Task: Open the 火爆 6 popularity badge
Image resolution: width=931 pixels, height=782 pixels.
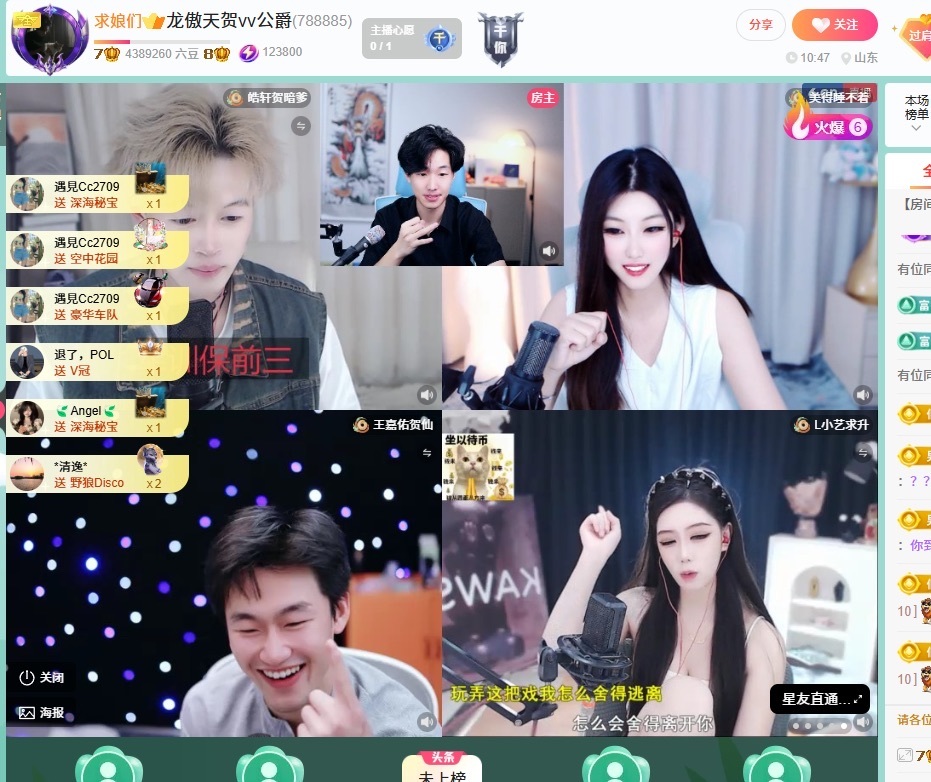Action: point(829,127)
